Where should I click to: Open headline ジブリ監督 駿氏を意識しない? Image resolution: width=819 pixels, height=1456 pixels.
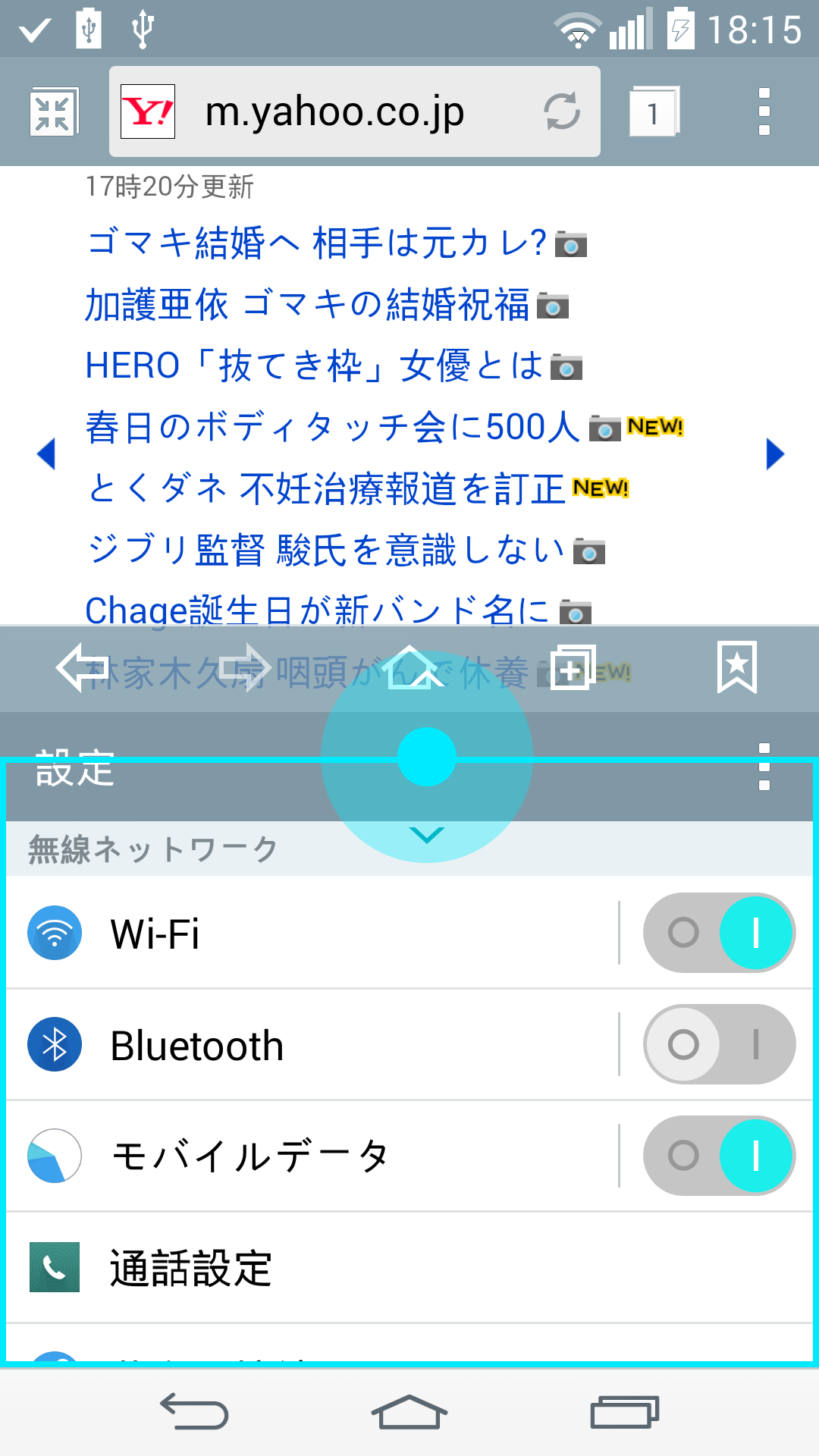(325, 550)
